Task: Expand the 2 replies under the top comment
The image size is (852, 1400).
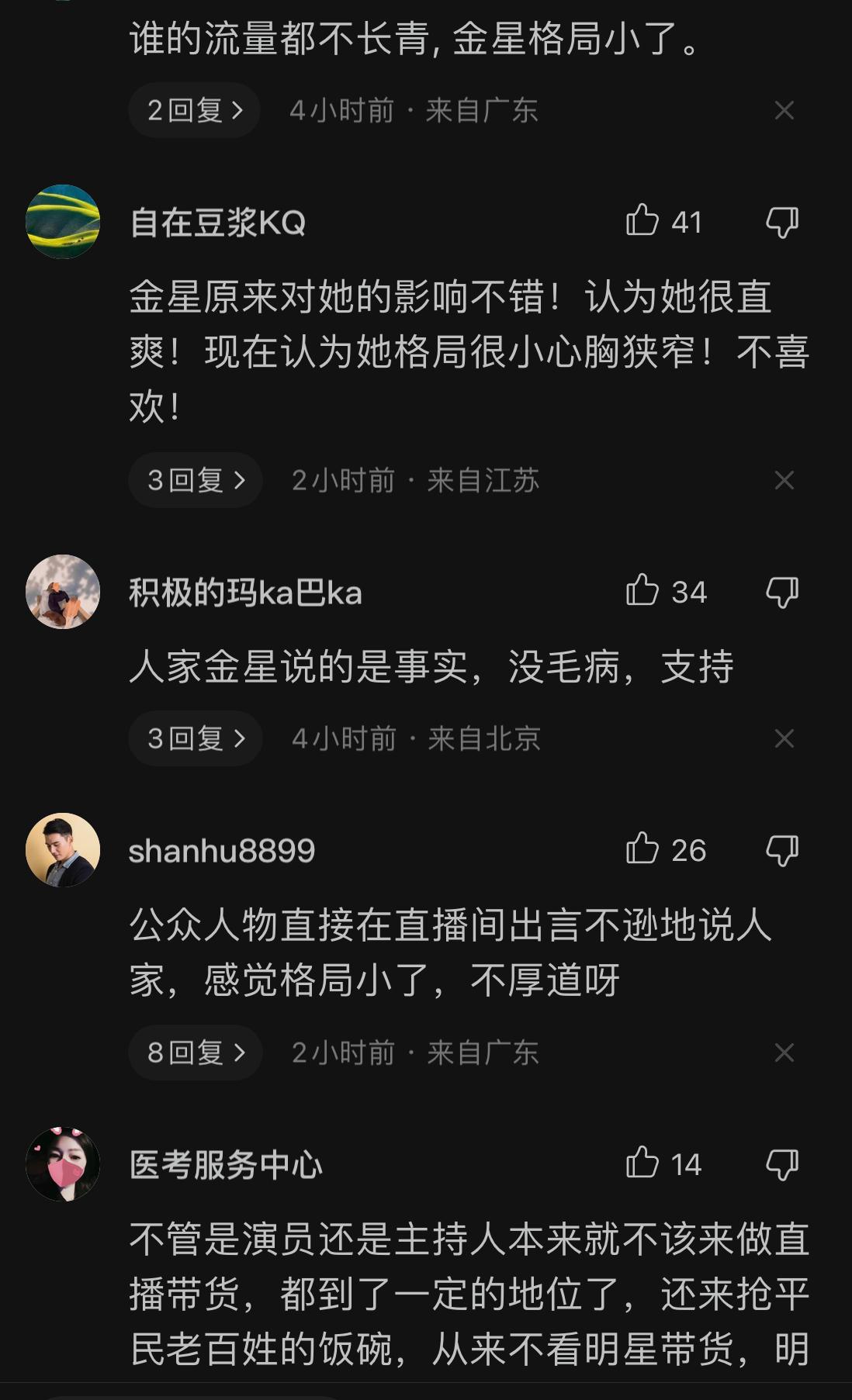Action: [x=195, y=110]
